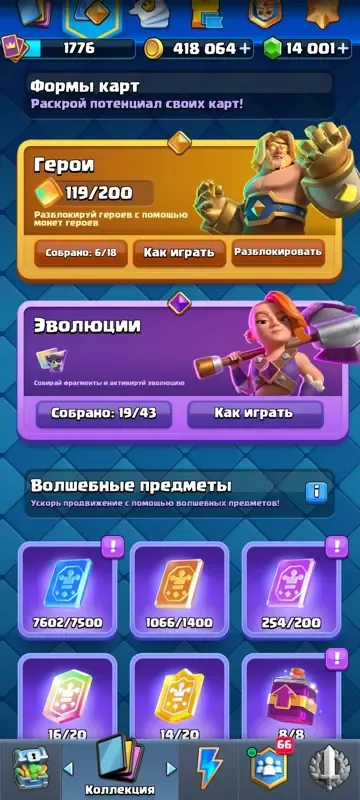Tap the plus next to 418 064 gold

245,49
